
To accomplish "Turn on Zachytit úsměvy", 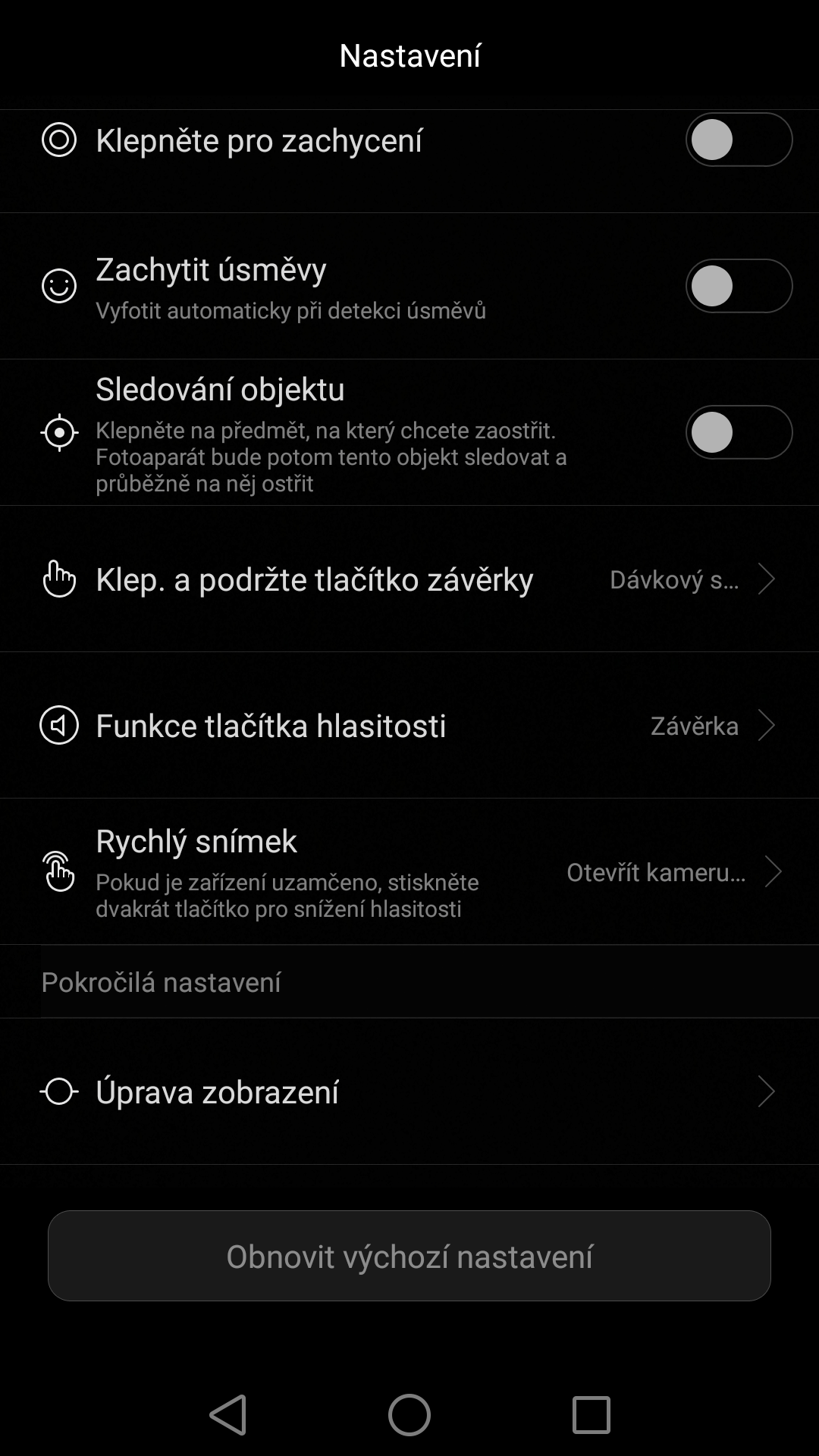I will (739, 286).
